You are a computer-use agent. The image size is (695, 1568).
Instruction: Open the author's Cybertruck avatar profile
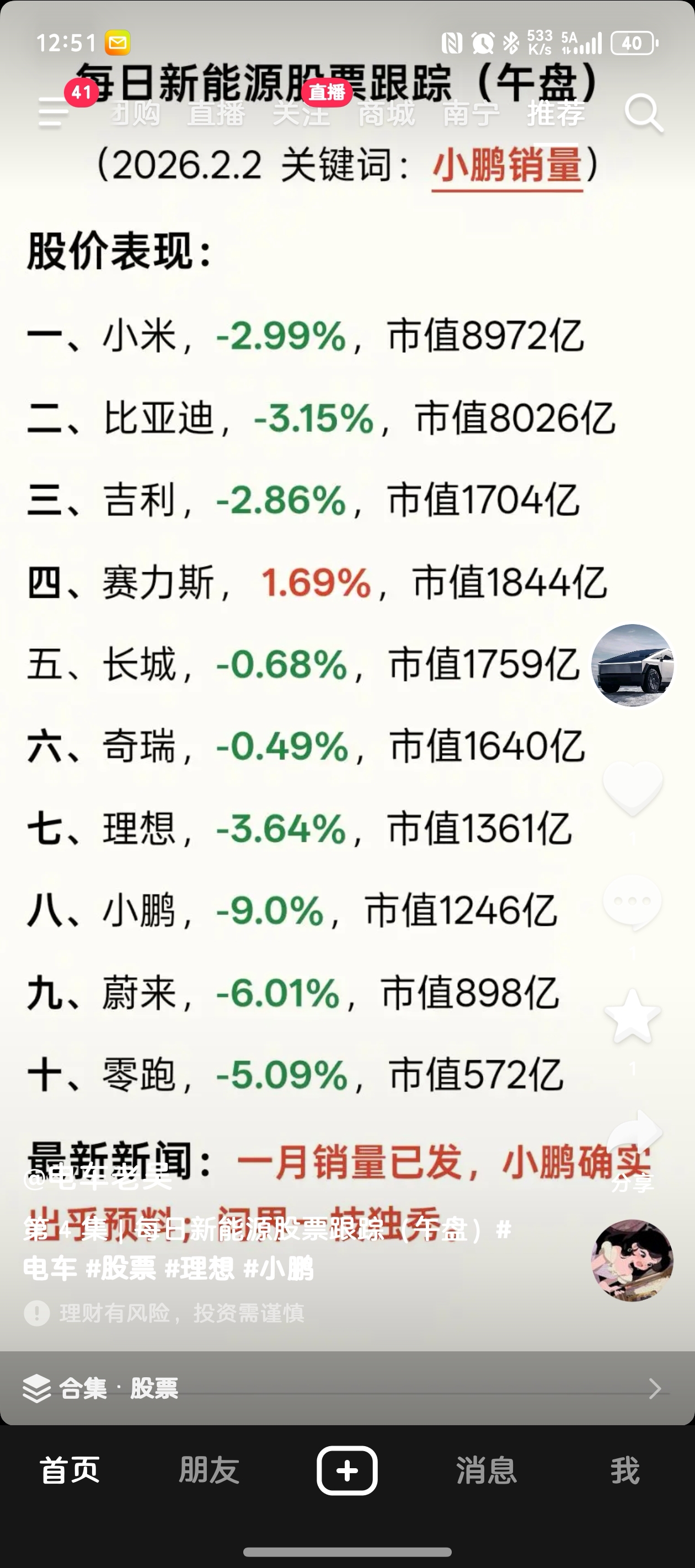point(632,665)
